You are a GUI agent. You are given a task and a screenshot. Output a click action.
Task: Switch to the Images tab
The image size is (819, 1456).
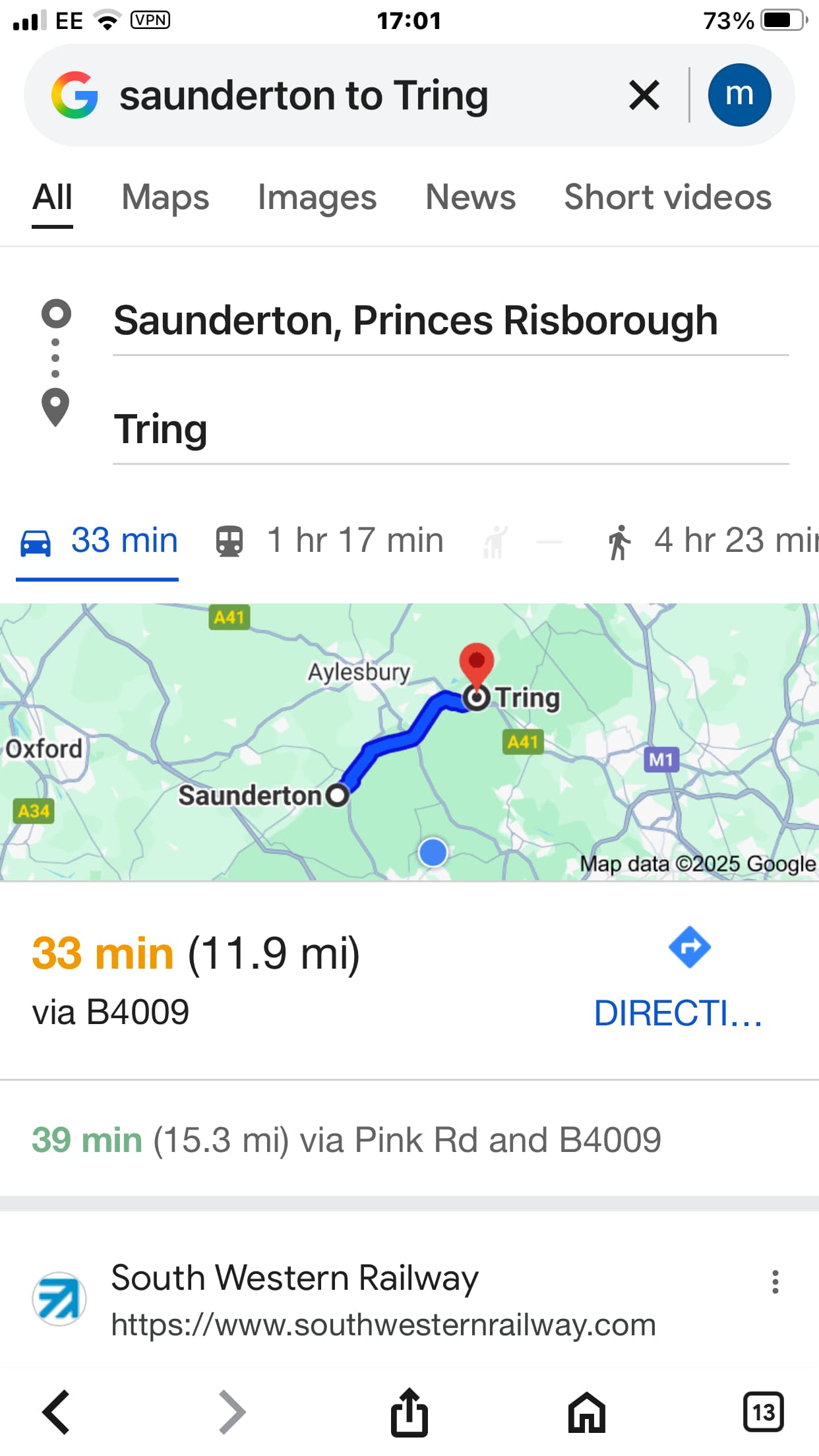pos(317,197)
